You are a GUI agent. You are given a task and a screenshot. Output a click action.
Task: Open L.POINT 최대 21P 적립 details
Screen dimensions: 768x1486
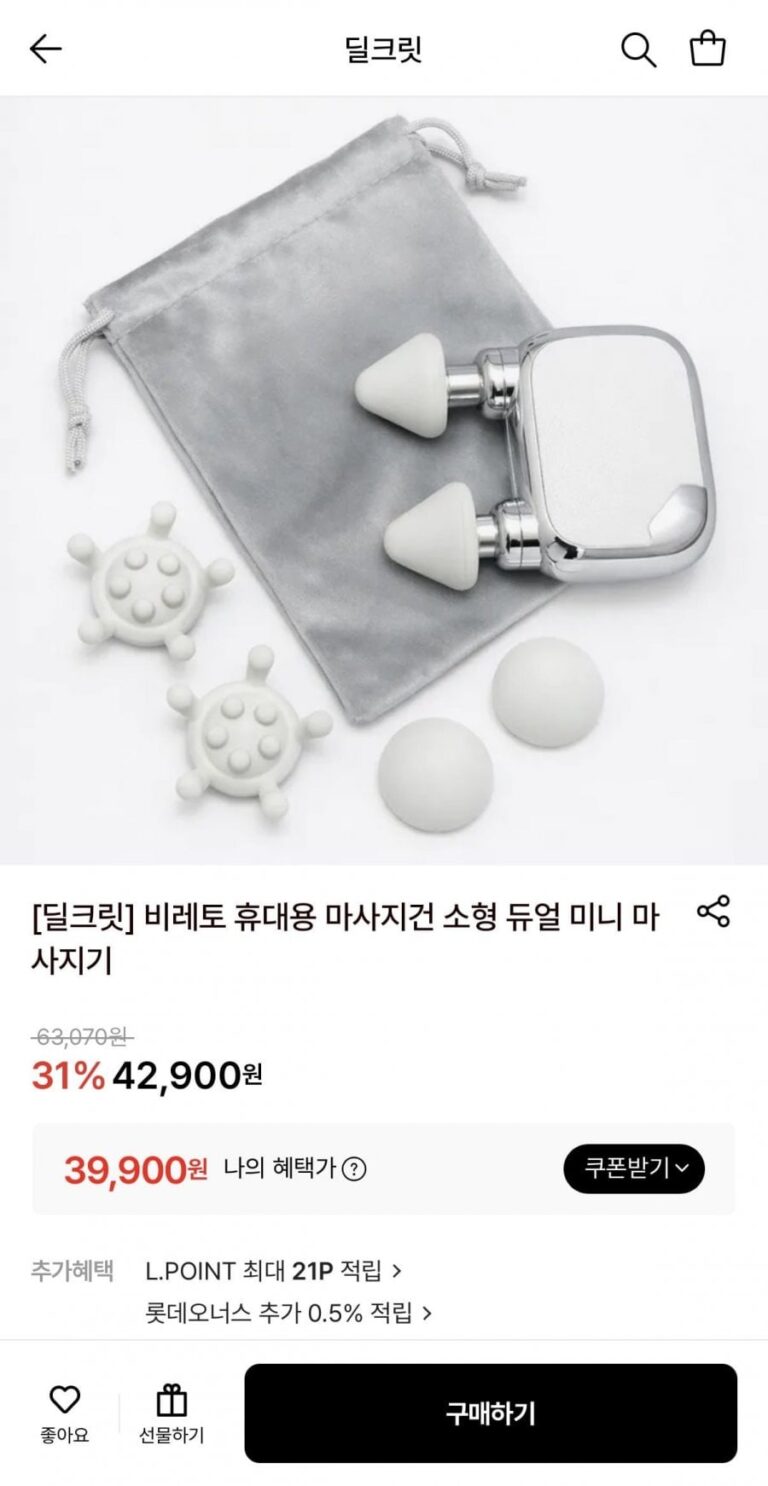(273, 1271)
